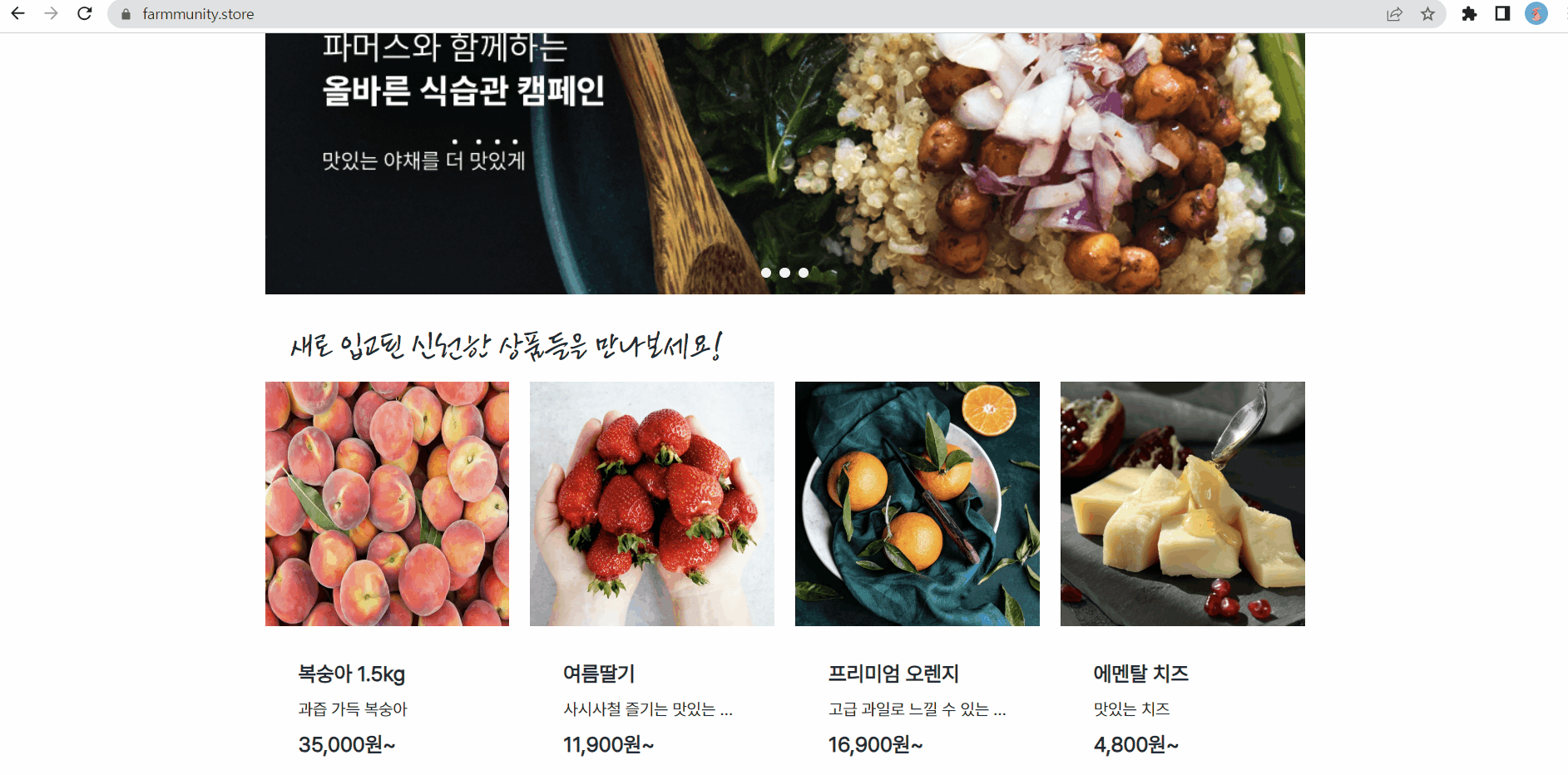The width and height of the screenshot is (1568, 775).
Task: Open the 복숭아 1.5kg peach product
Action: click(x=387, y=504)
